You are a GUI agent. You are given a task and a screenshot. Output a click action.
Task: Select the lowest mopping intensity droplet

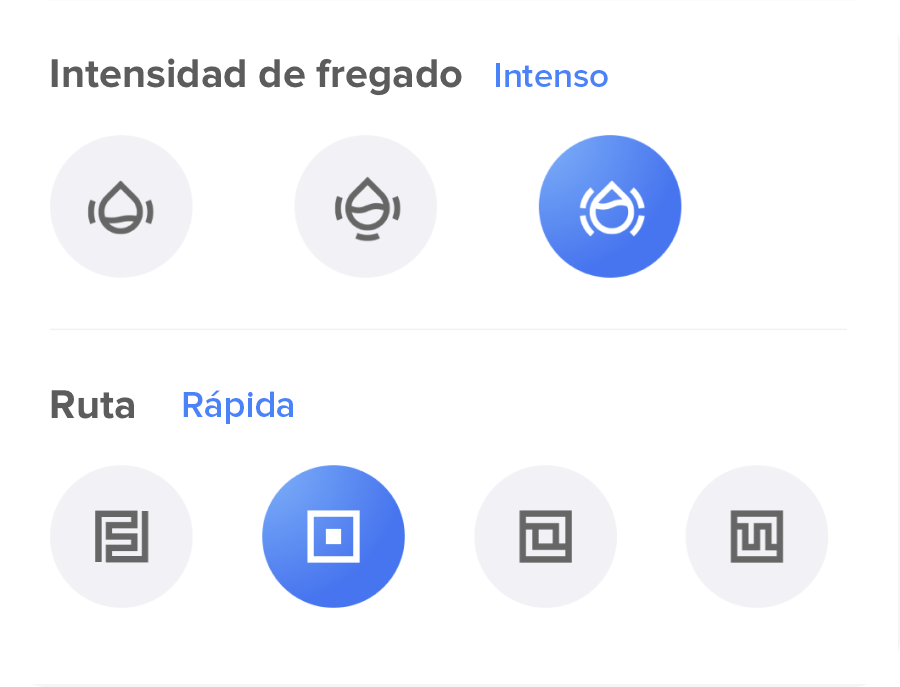coord(121,207)
